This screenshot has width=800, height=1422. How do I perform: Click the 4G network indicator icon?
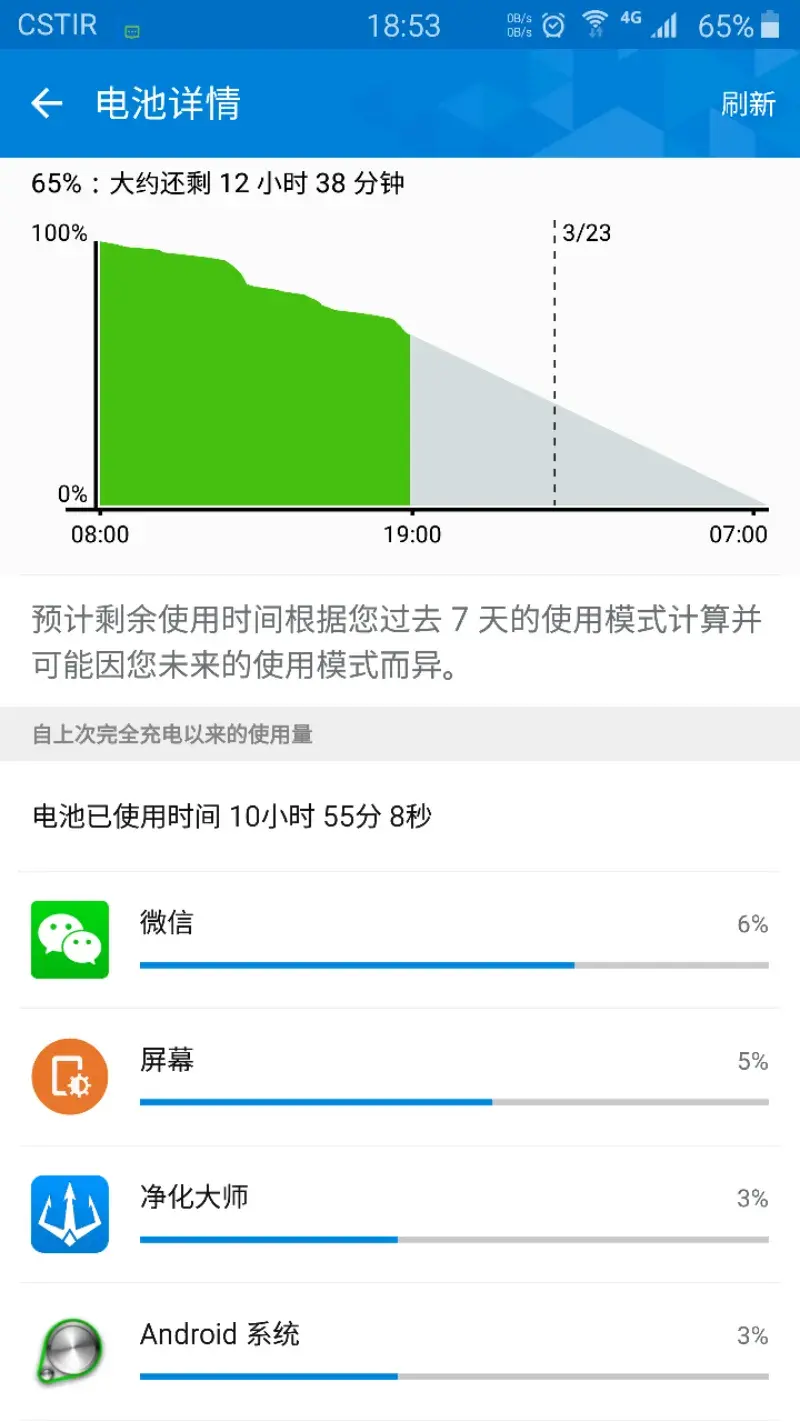631,22
